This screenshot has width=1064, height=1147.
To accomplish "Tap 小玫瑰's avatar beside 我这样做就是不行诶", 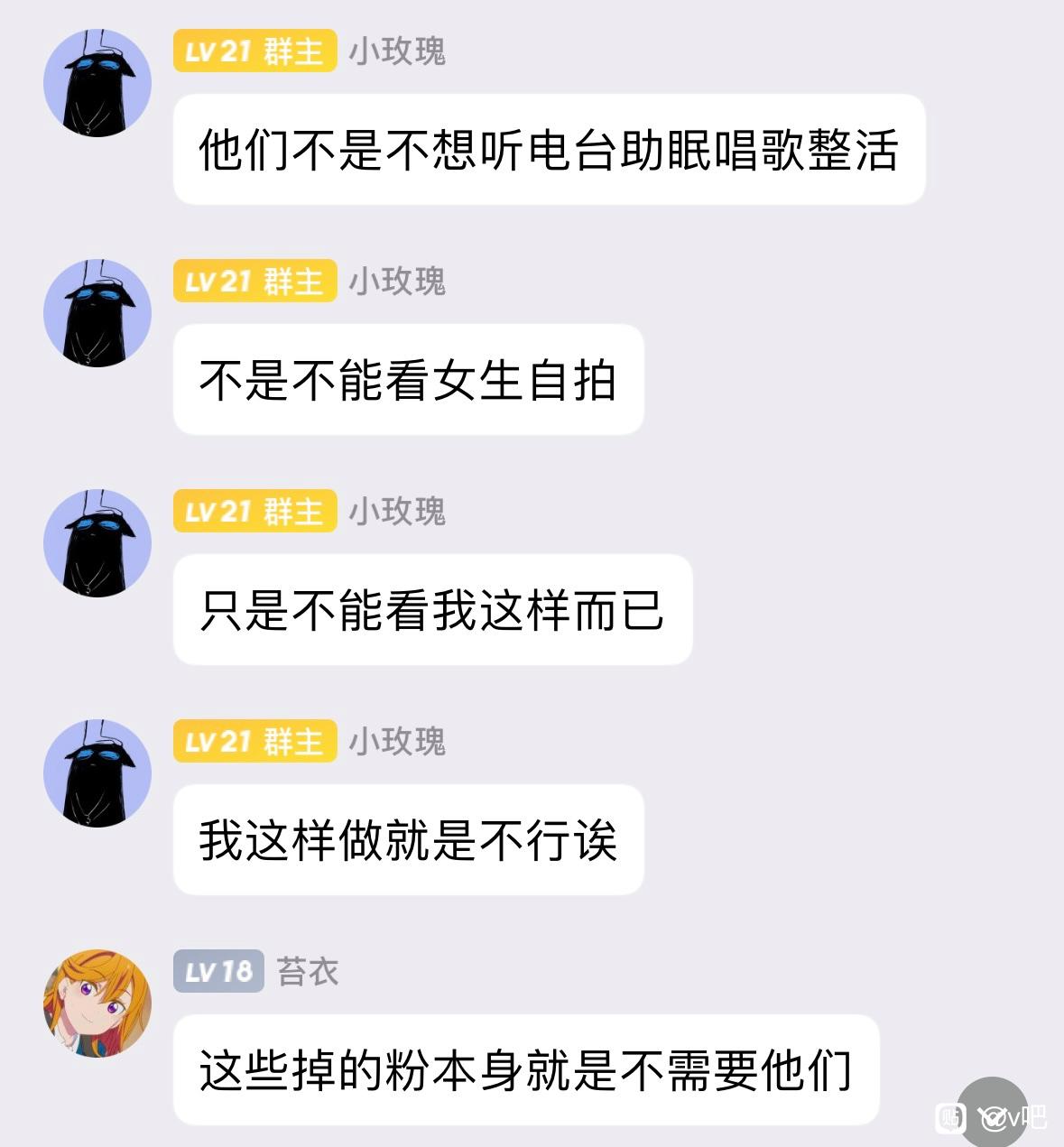I will 97,773.
